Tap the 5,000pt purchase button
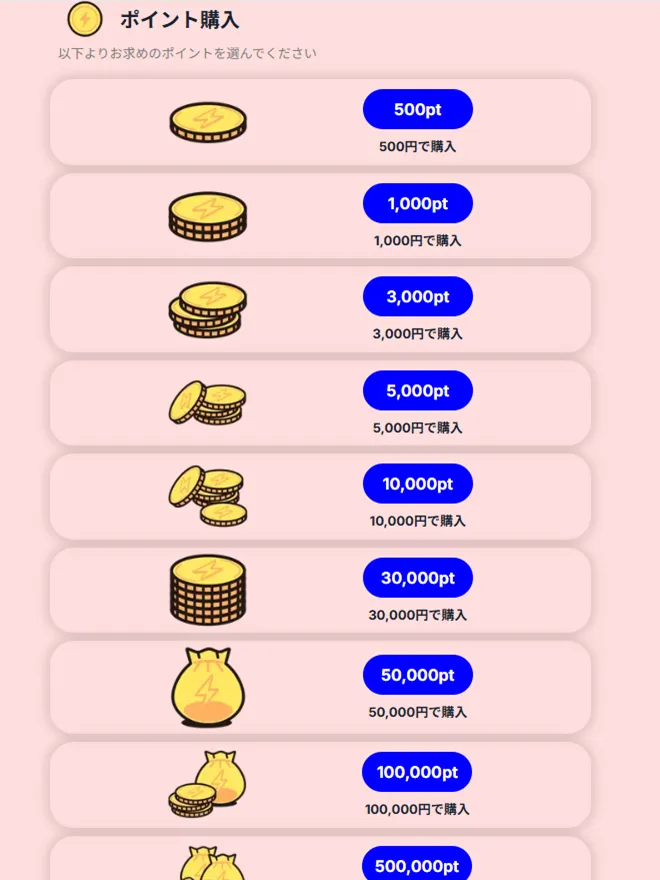 pos(417,391)
